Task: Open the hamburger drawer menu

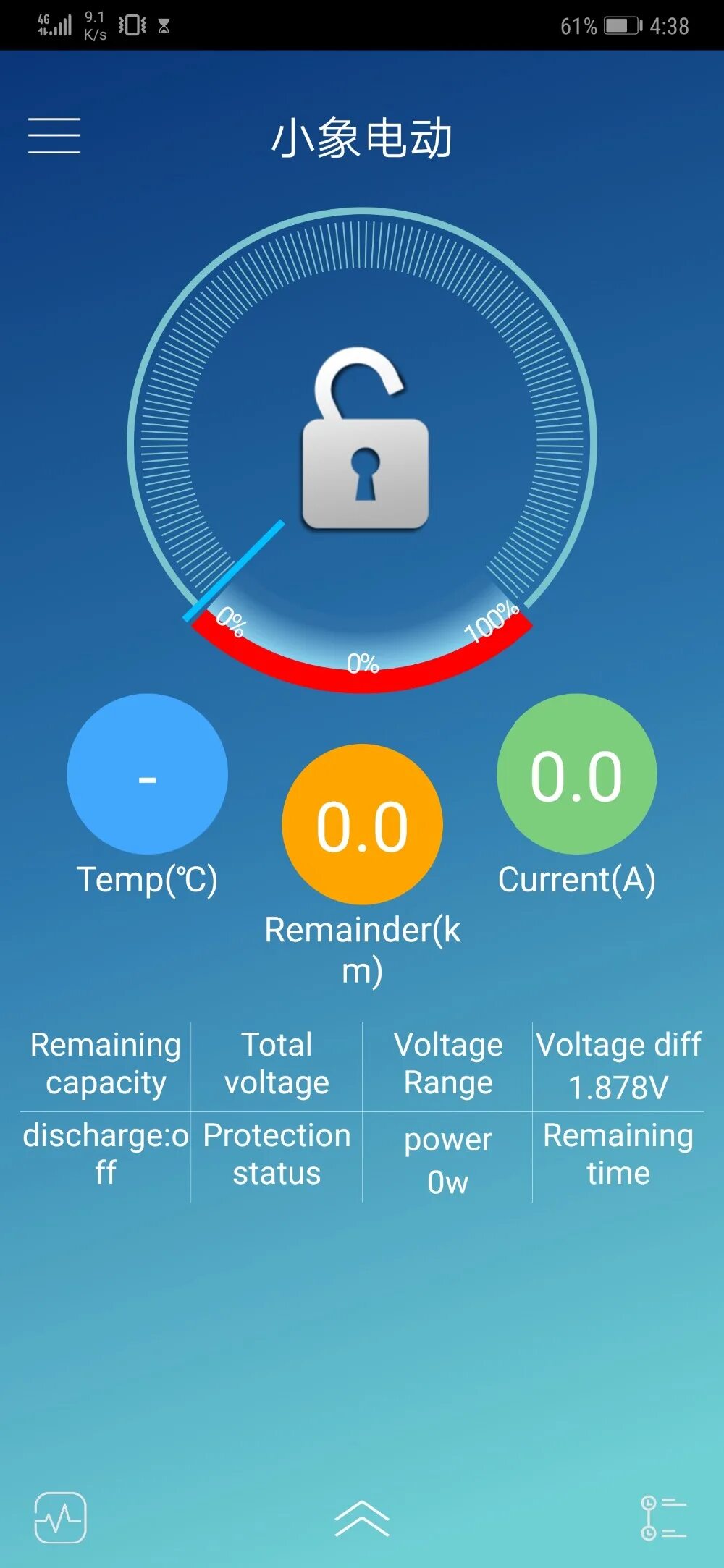Action: [54, 135]
